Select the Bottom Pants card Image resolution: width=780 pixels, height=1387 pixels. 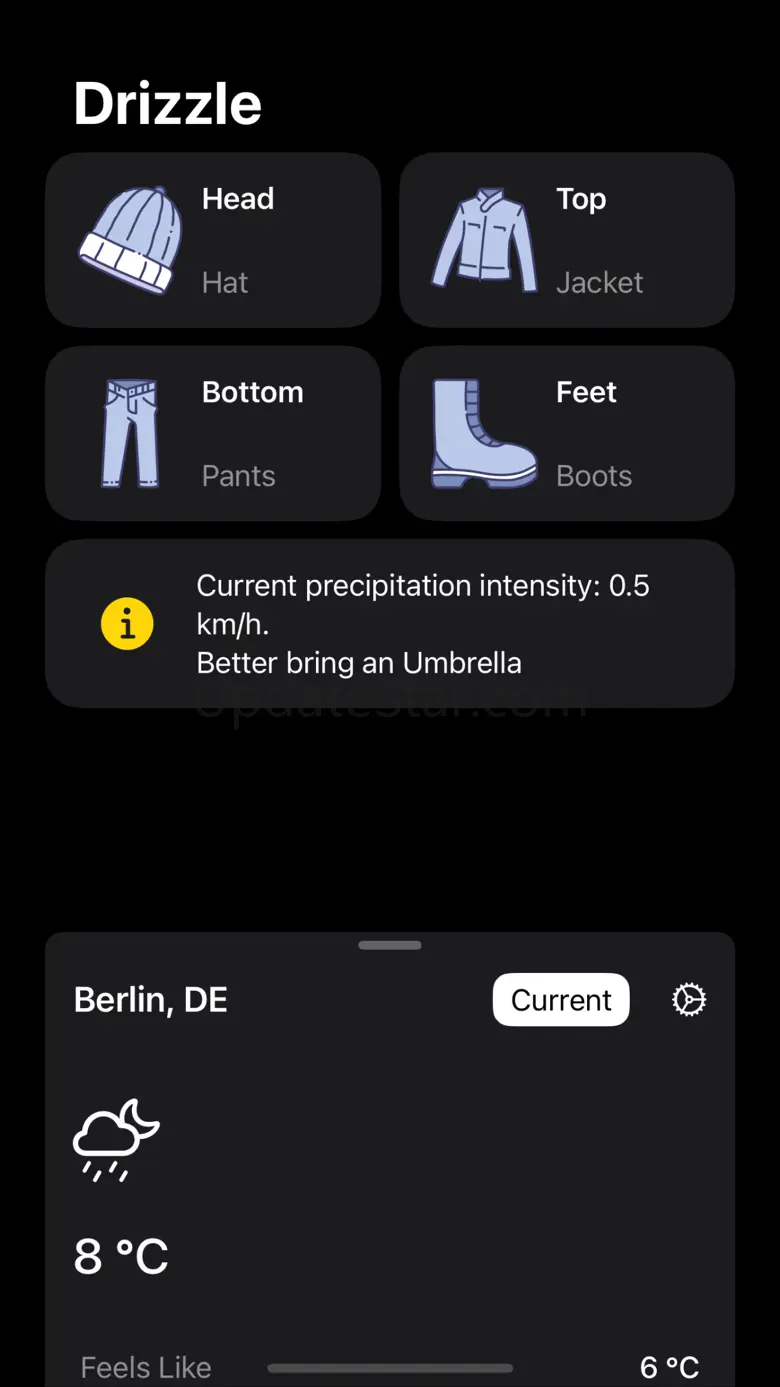(x=213, y=433)
